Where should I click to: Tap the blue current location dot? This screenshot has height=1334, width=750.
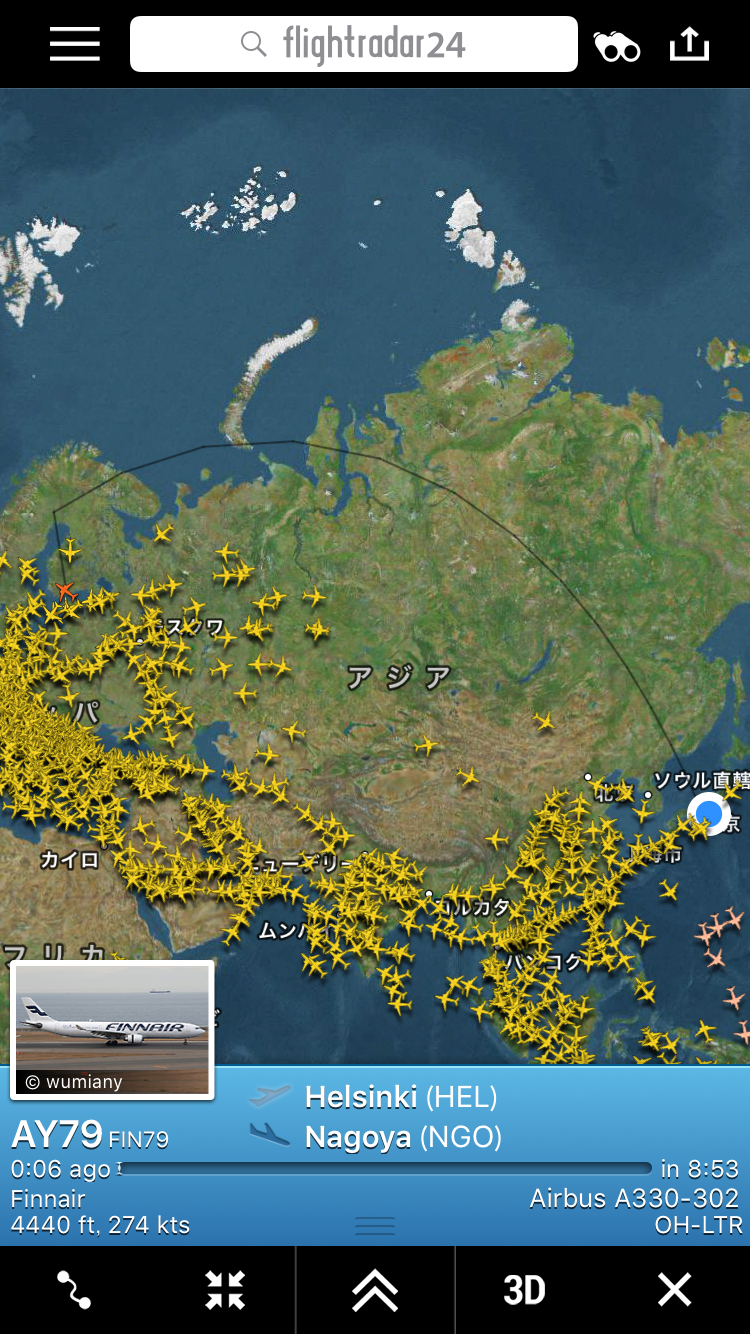point(709,813)
